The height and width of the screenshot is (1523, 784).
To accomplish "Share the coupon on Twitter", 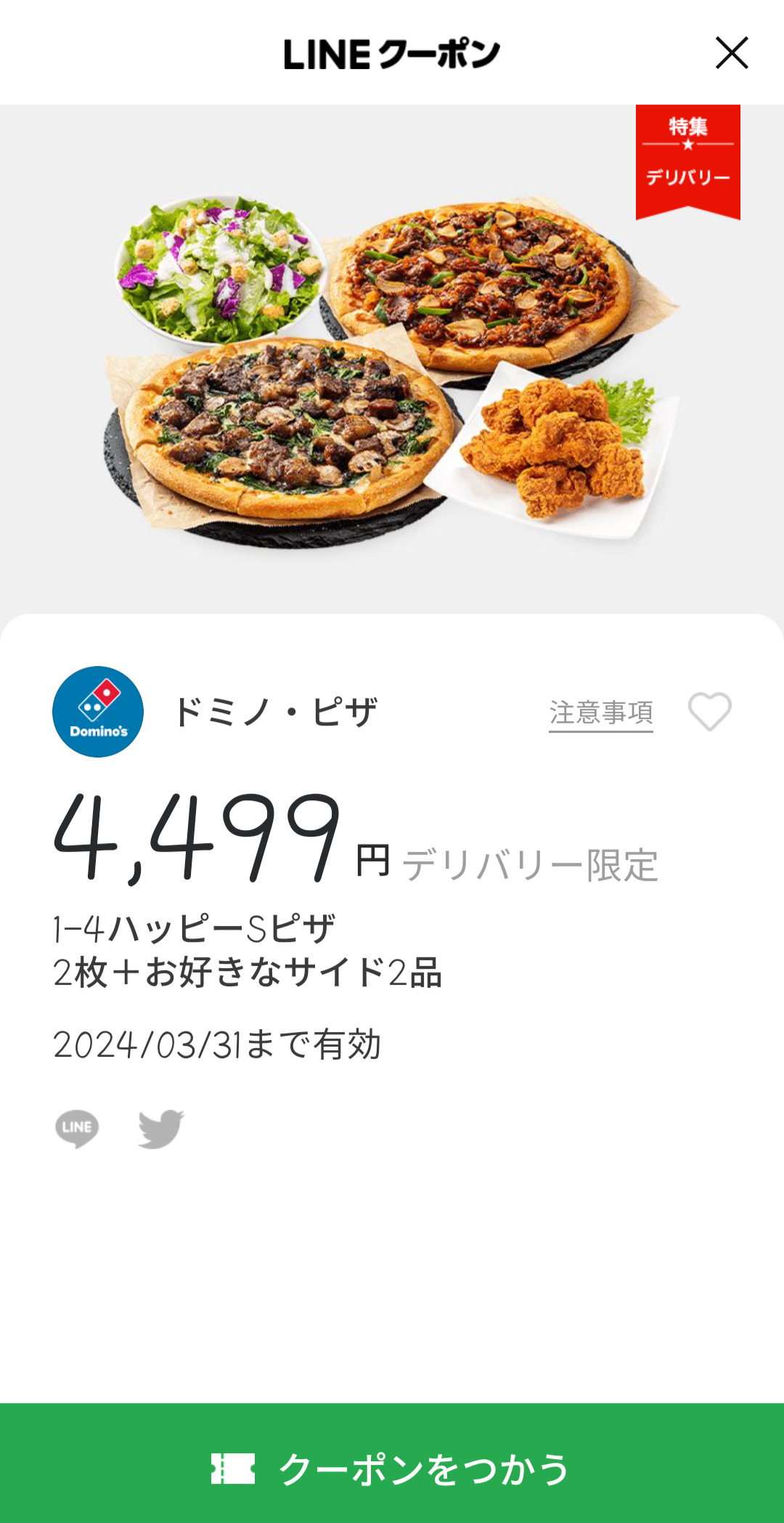I will point(160,1128).
